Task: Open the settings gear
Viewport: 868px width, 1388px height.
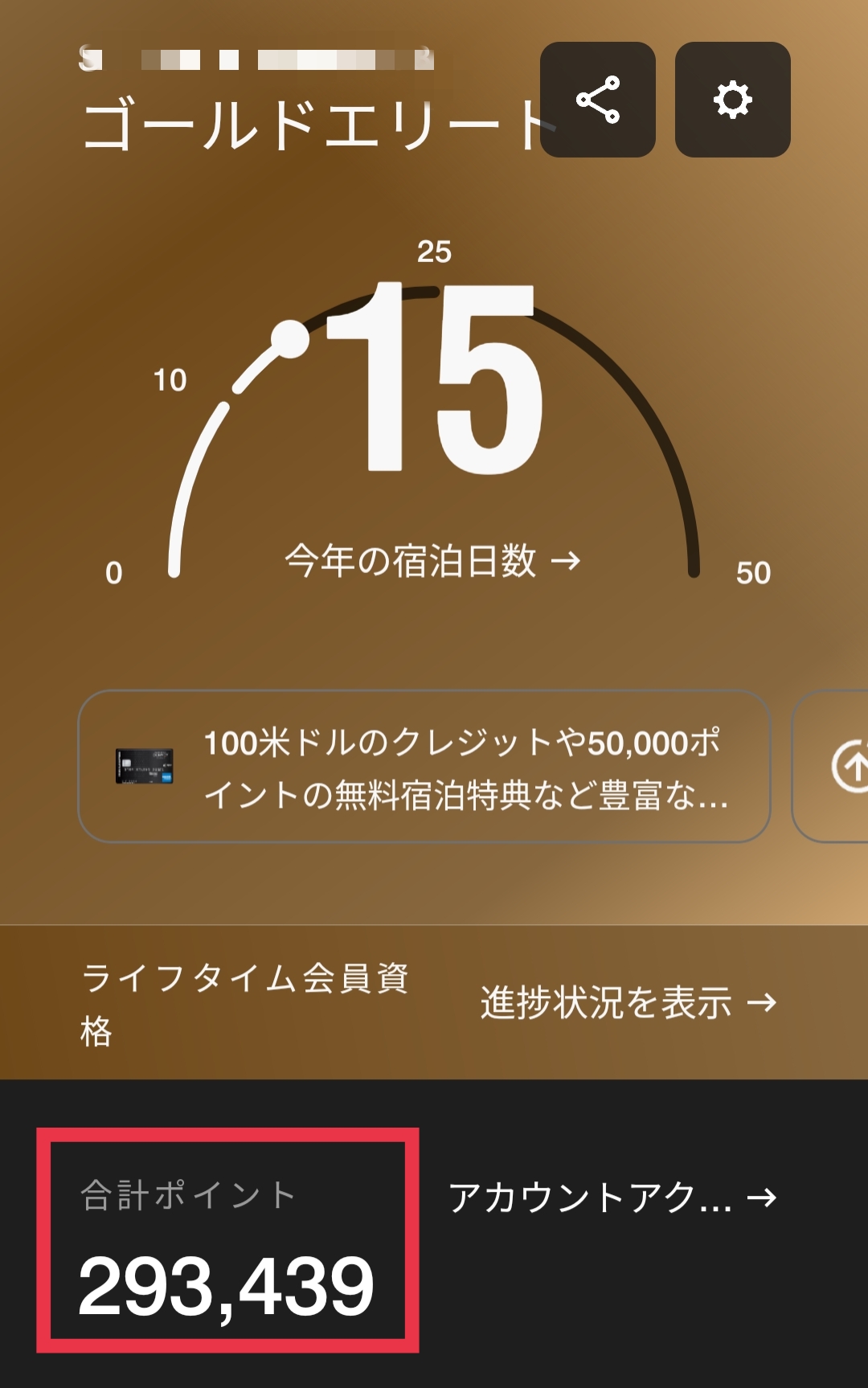Action: [732, 100]
